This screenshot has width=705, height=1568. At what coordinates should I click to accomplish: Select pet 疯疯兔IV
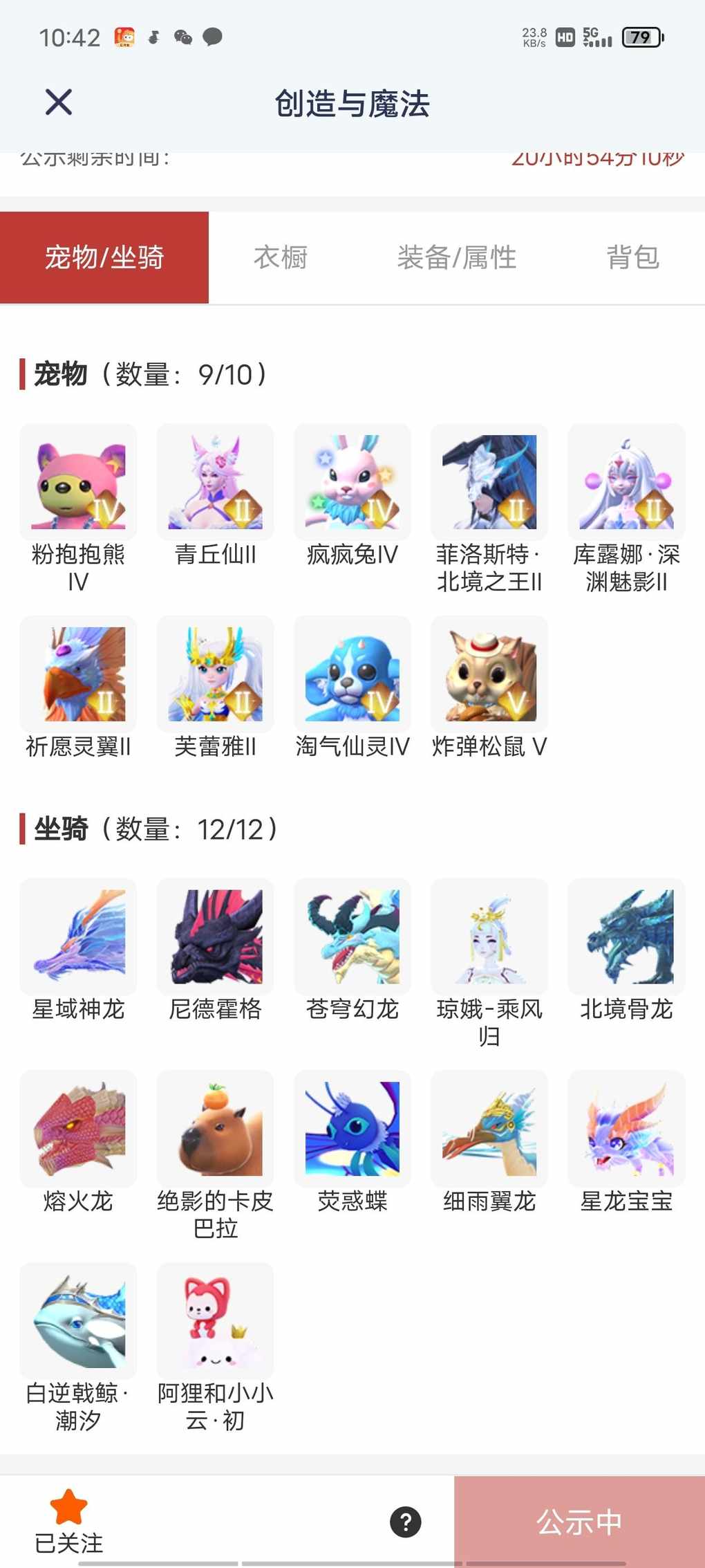click(352, 482)
